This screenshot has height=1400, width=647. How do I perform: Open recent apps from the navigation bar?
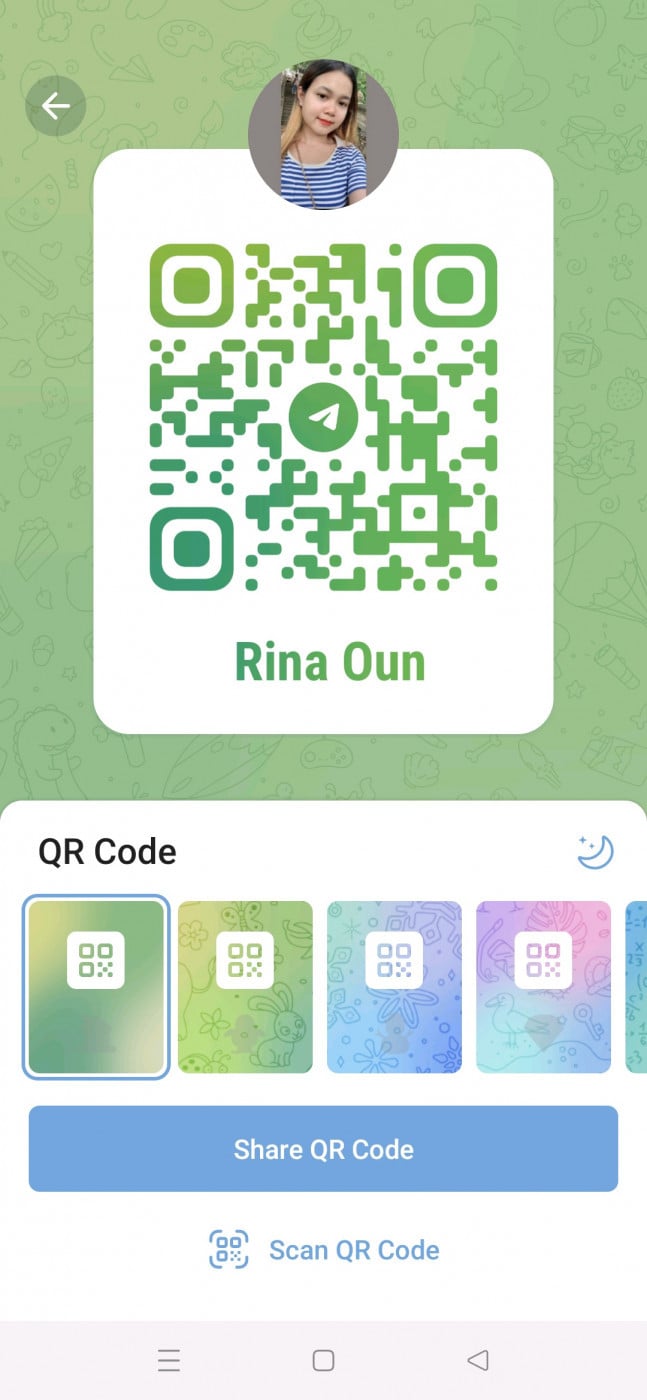[x=169, y=1360]
